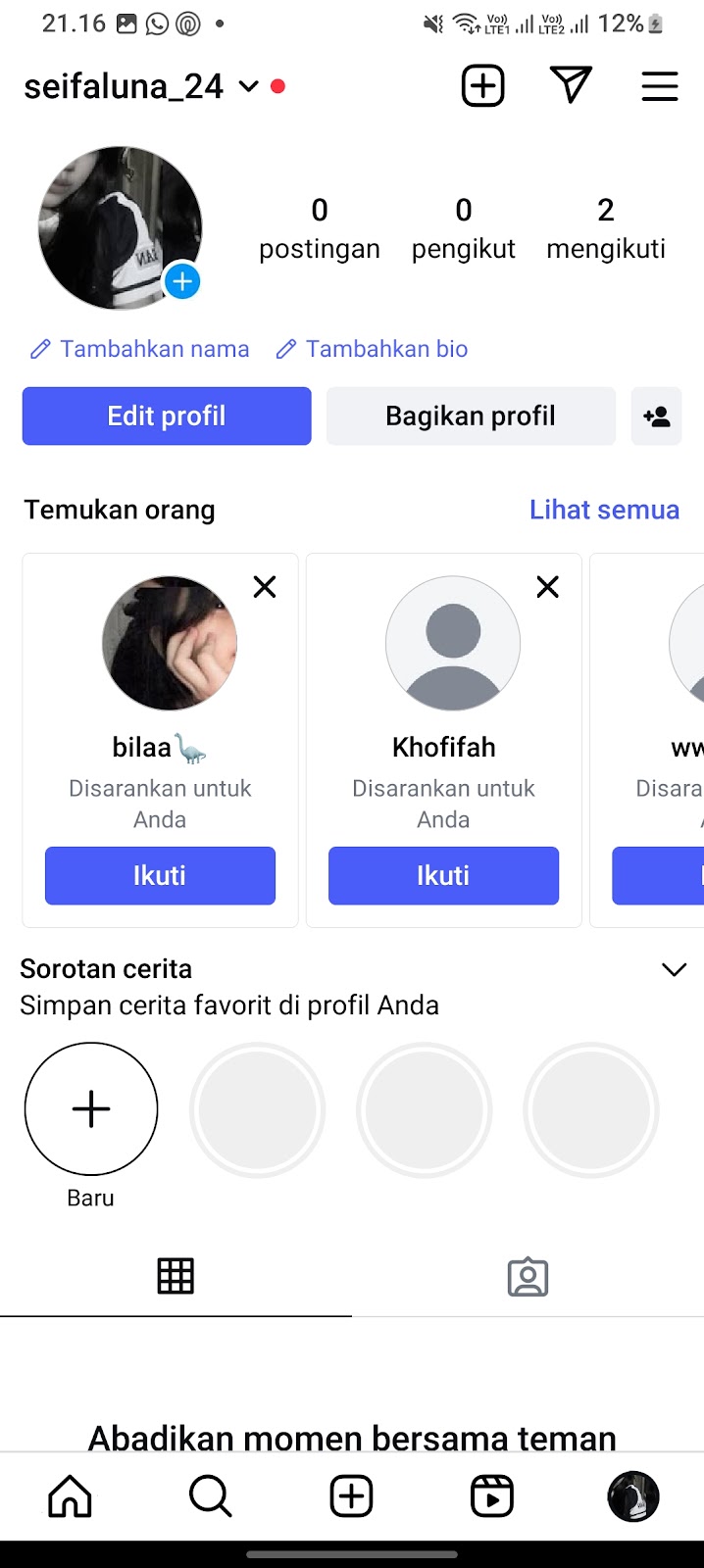The width and height of the screenshot is (704, 1568).
Task: Tap the discover people icon button
Action: (x=656, y=416)
